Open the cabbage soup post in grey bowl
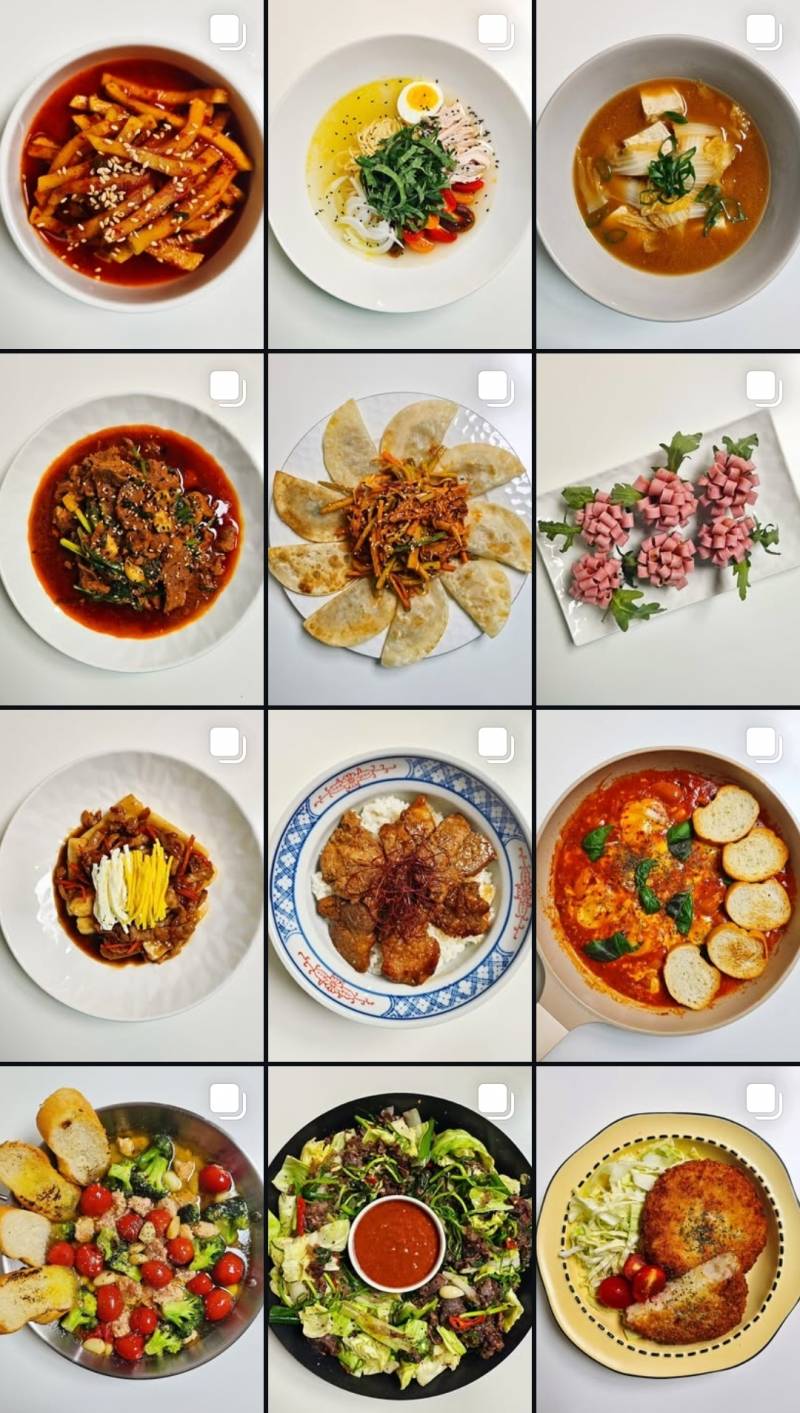The width and height of the screenshot is (800, 1413). coord(668,174)
